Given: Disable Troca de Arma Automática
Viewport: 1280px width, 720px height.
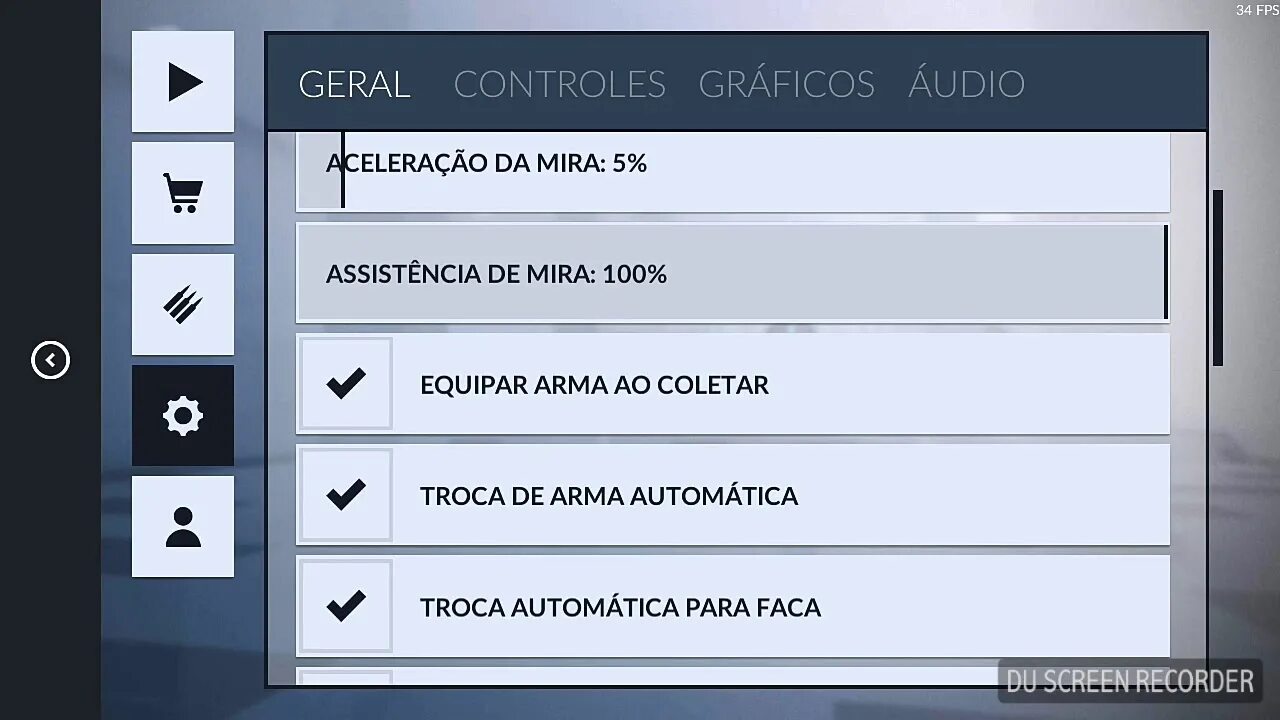Looking at the screenshot, I should (346, 495).
